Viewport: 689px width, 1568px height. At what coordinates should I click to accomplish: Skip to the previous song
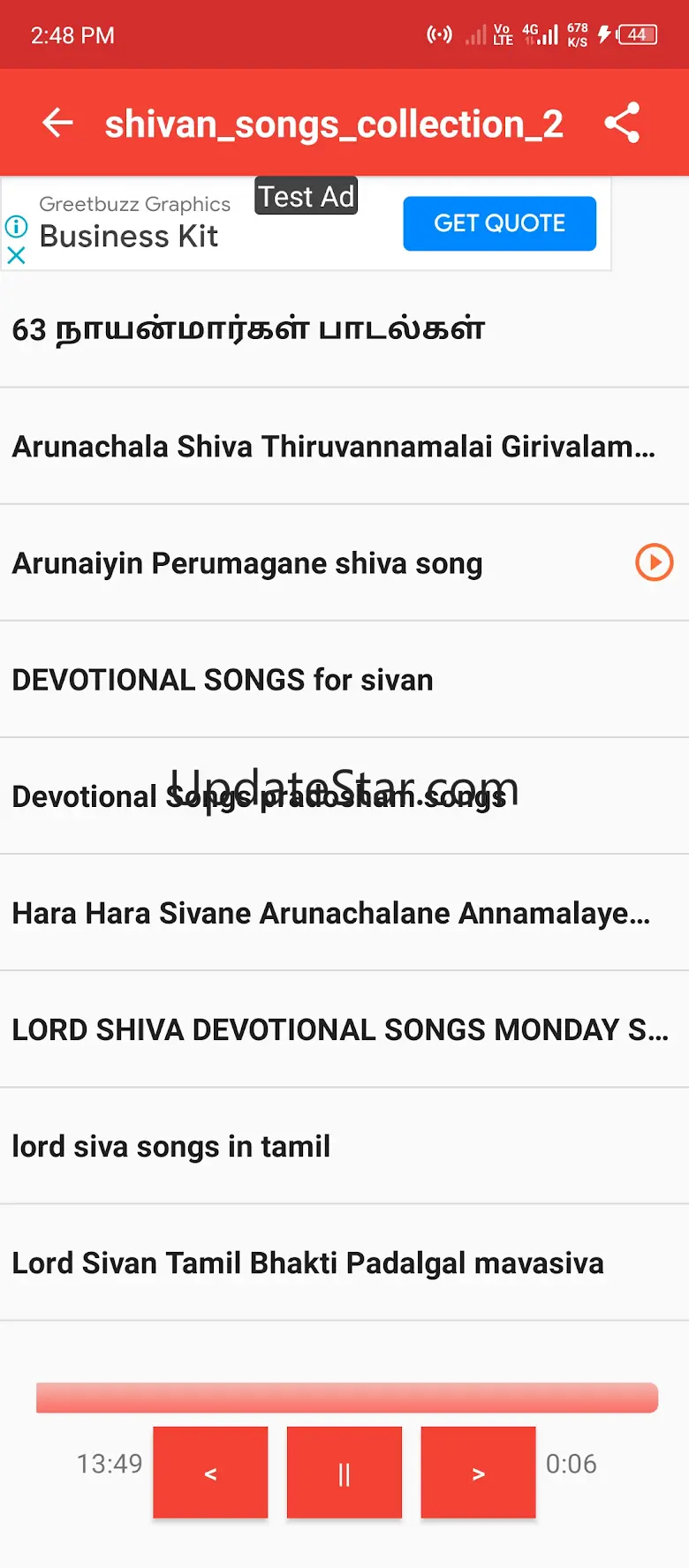[x=210, y=1472]
